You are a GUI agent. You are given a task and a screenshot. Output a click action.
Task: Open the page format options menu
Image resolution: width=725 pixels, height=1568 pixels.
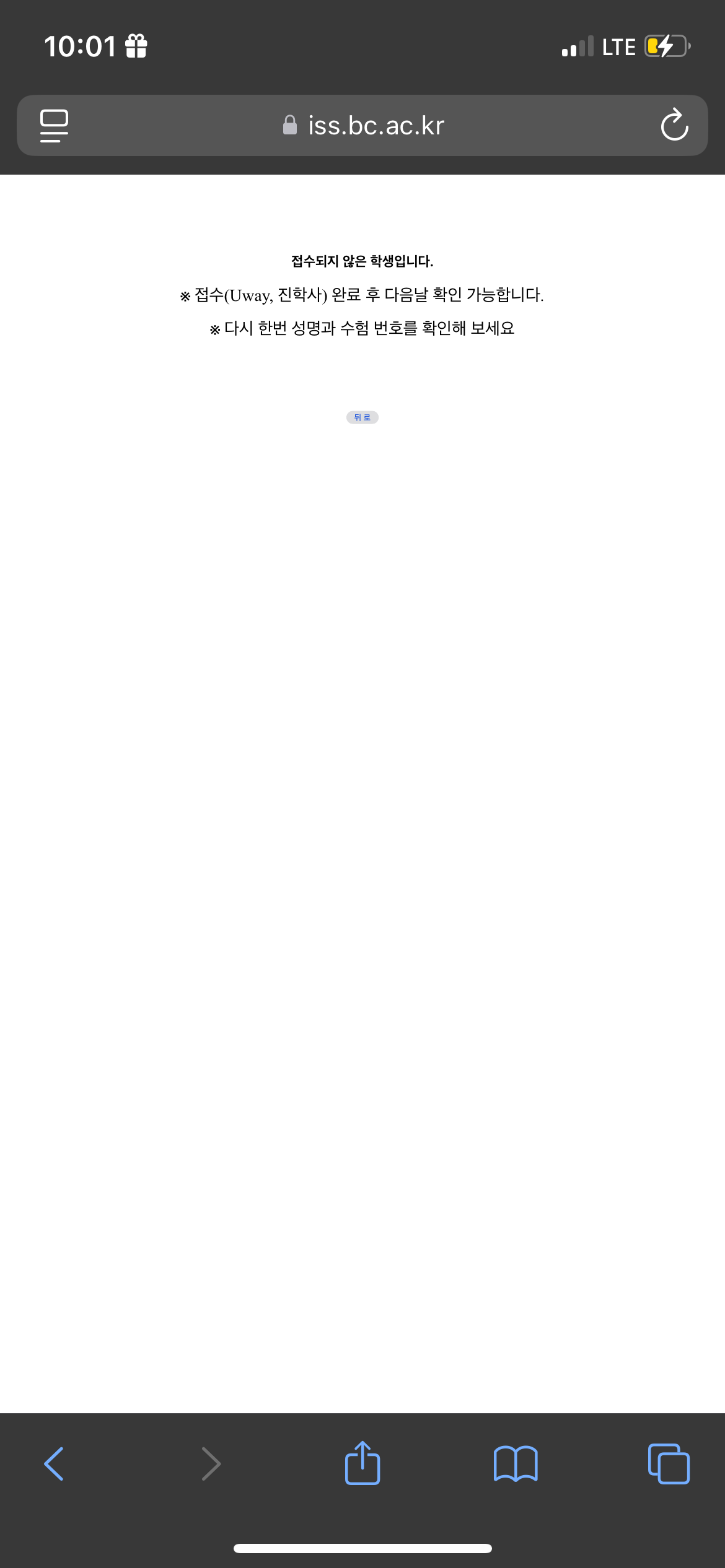click(x=55, y=125)
